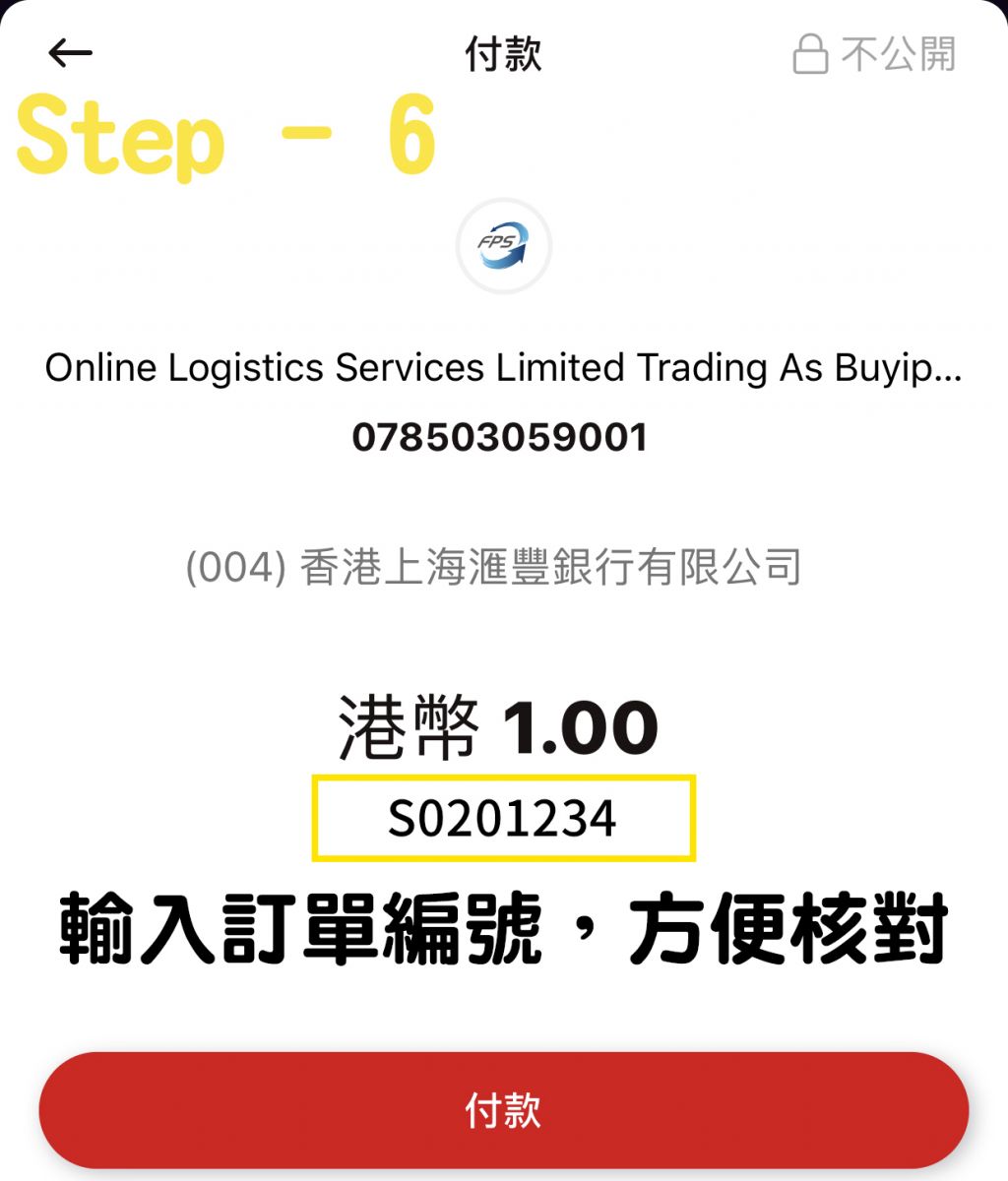This screenshot has height=1181, width=1008.
Task: Go back using the arrow
Action: point(70,53)
